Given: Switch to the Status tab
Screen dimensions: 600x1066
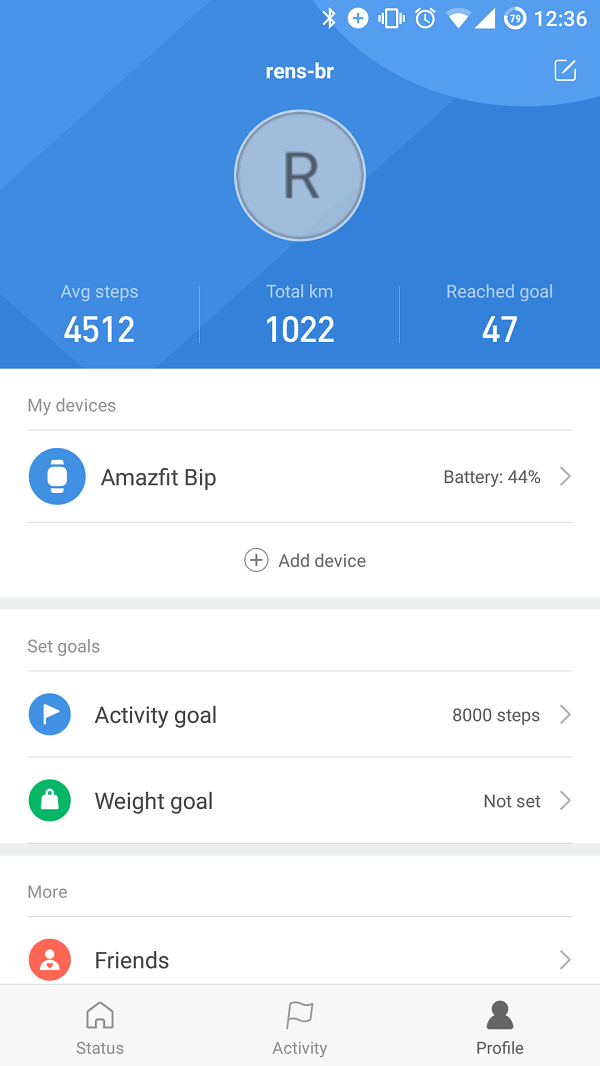Looking at the screenshot, I should (100, 1028).
